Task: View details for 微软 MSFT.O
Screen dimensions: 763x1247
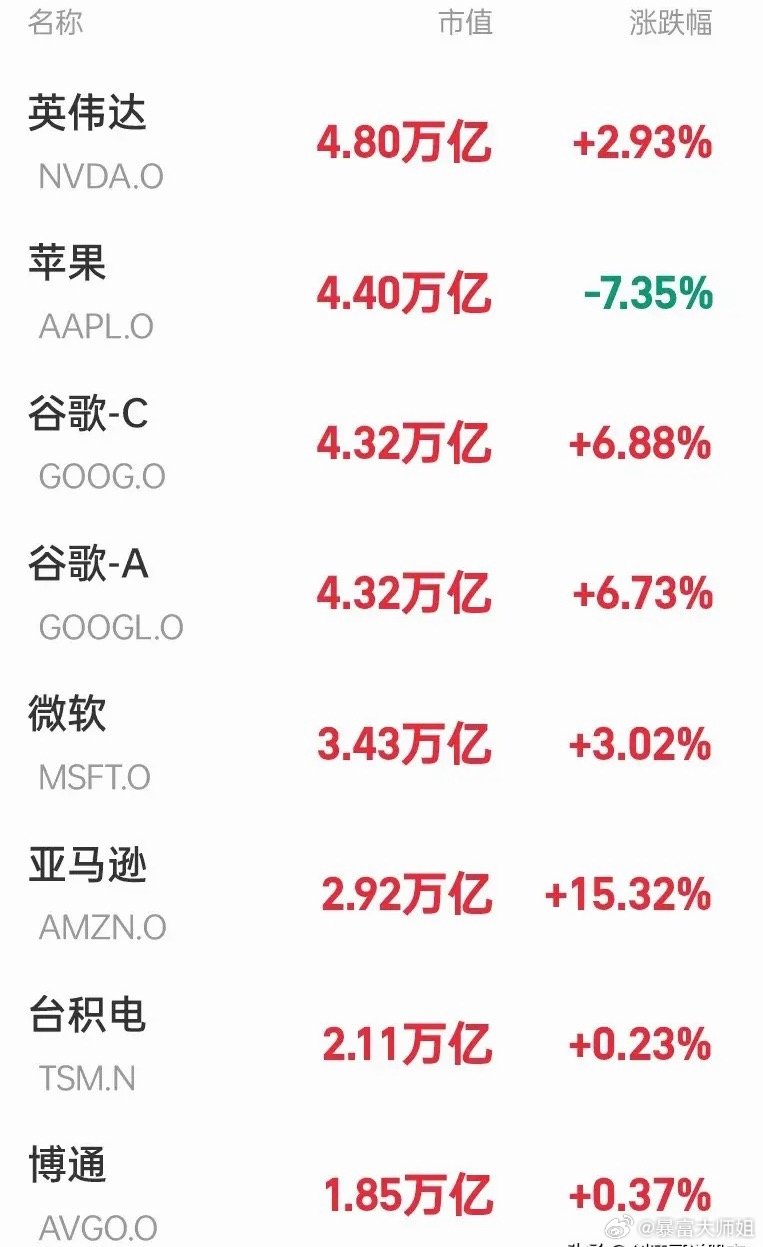Action: tap(381, 745)
